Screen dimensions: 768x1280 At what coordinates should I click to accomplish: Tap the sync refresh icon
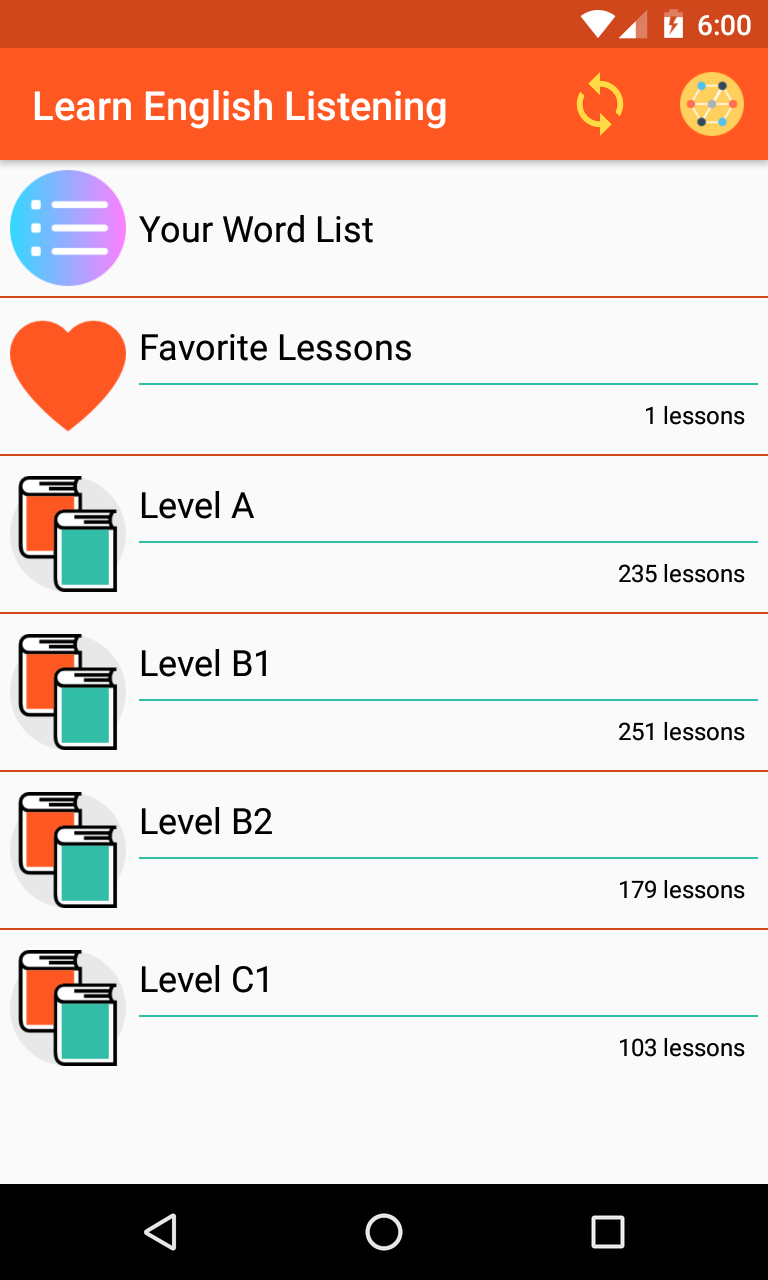pos(600,105)
